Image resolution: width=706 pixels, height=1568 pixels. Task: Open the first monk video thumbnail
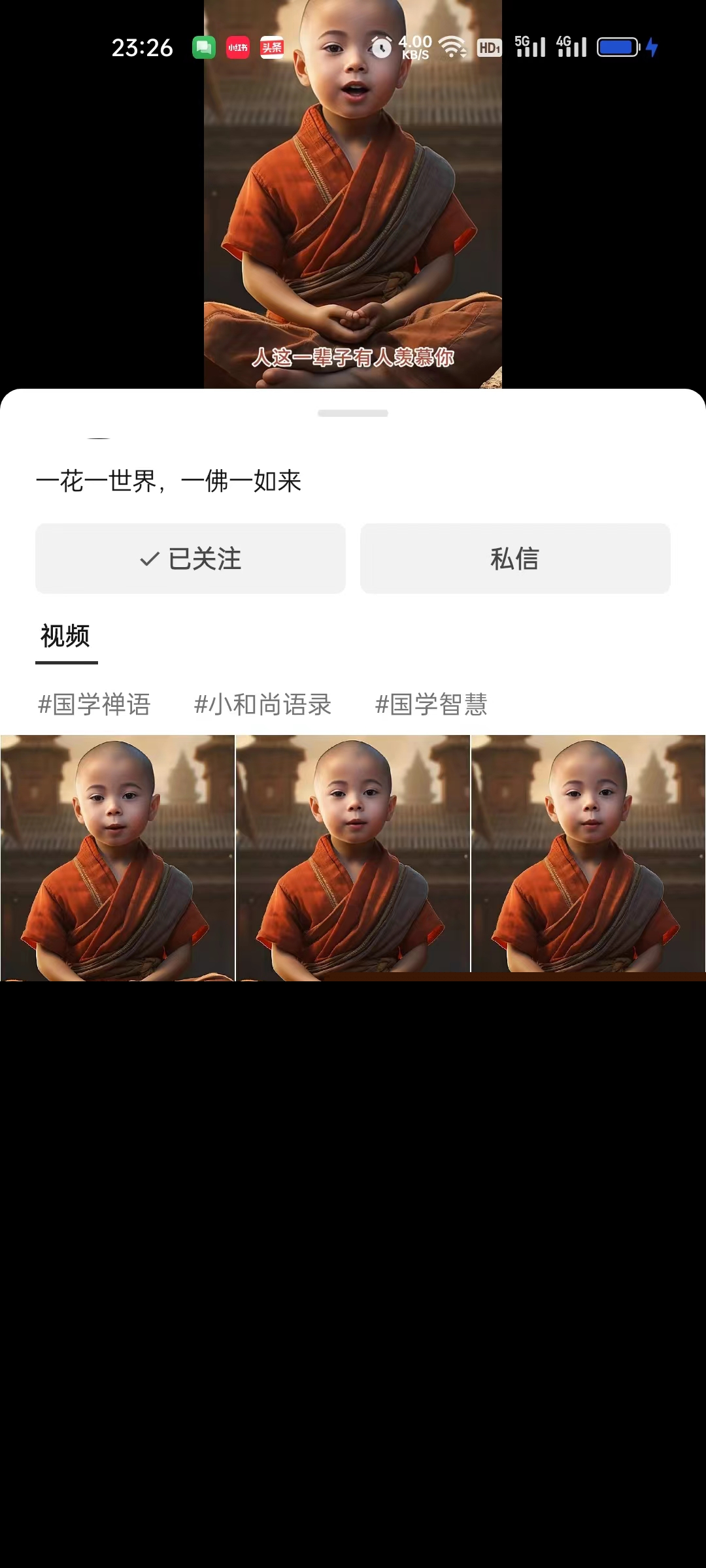(x=118, y=857)
